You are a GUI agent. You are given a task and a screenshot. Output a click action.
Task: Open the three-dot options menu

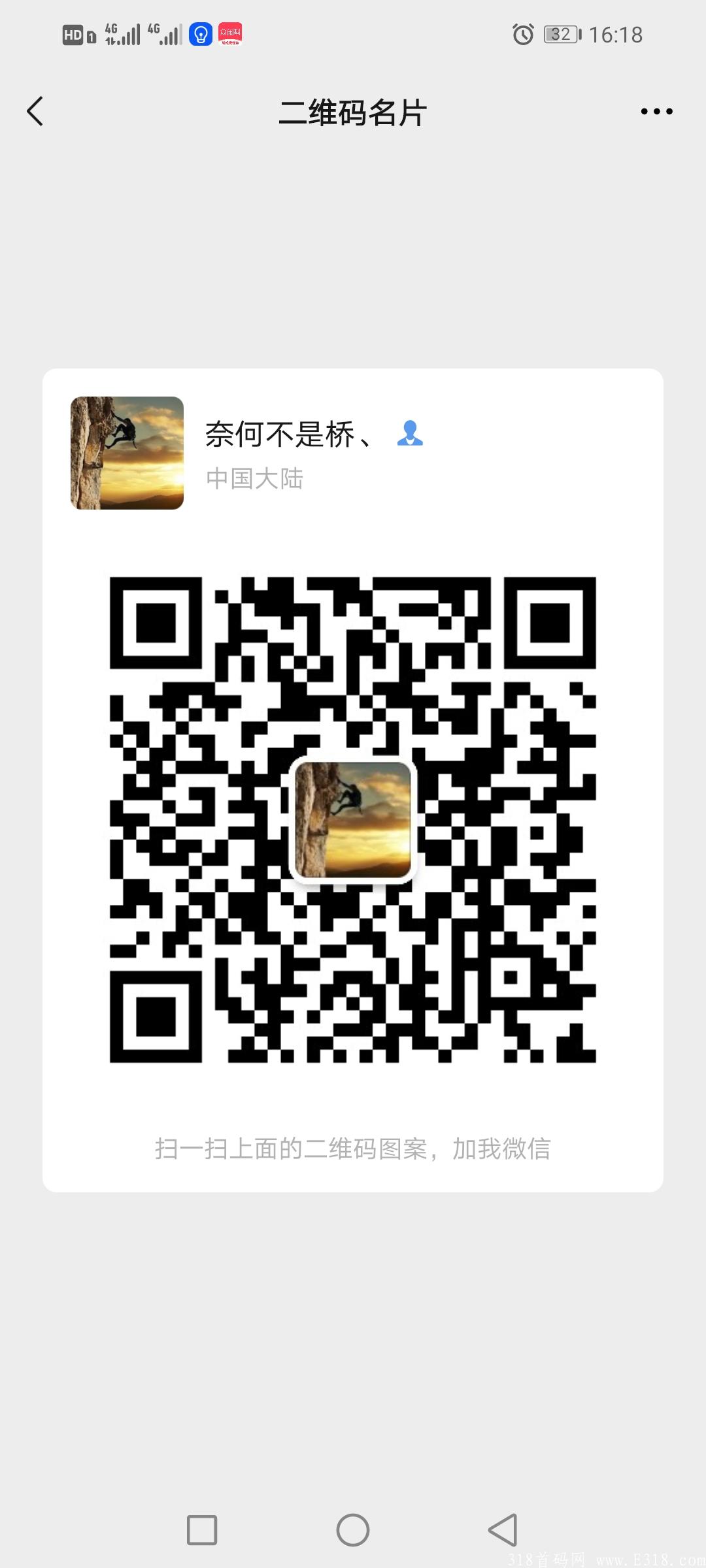click(656, 112)
